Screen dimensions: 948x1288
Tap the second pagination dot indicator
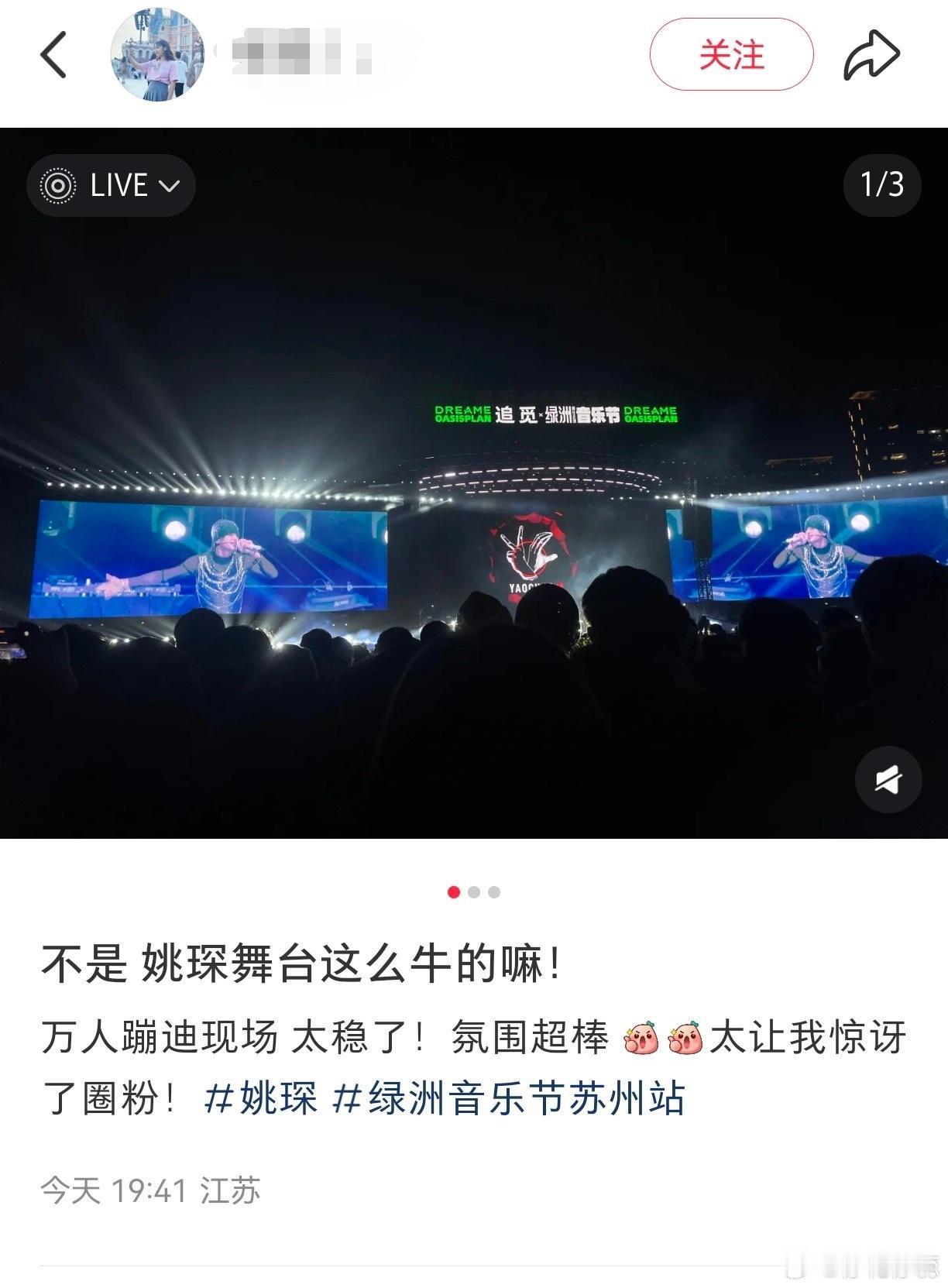click(474, 892)
